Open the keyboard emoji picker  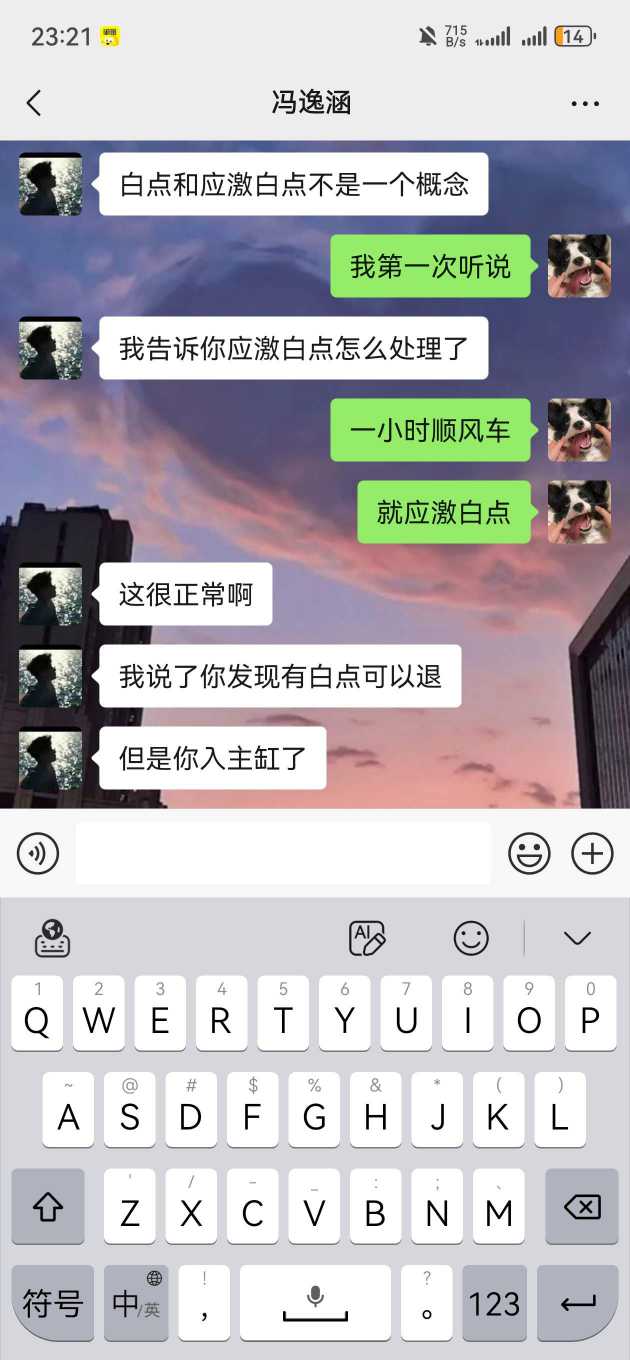coord(471,938)
